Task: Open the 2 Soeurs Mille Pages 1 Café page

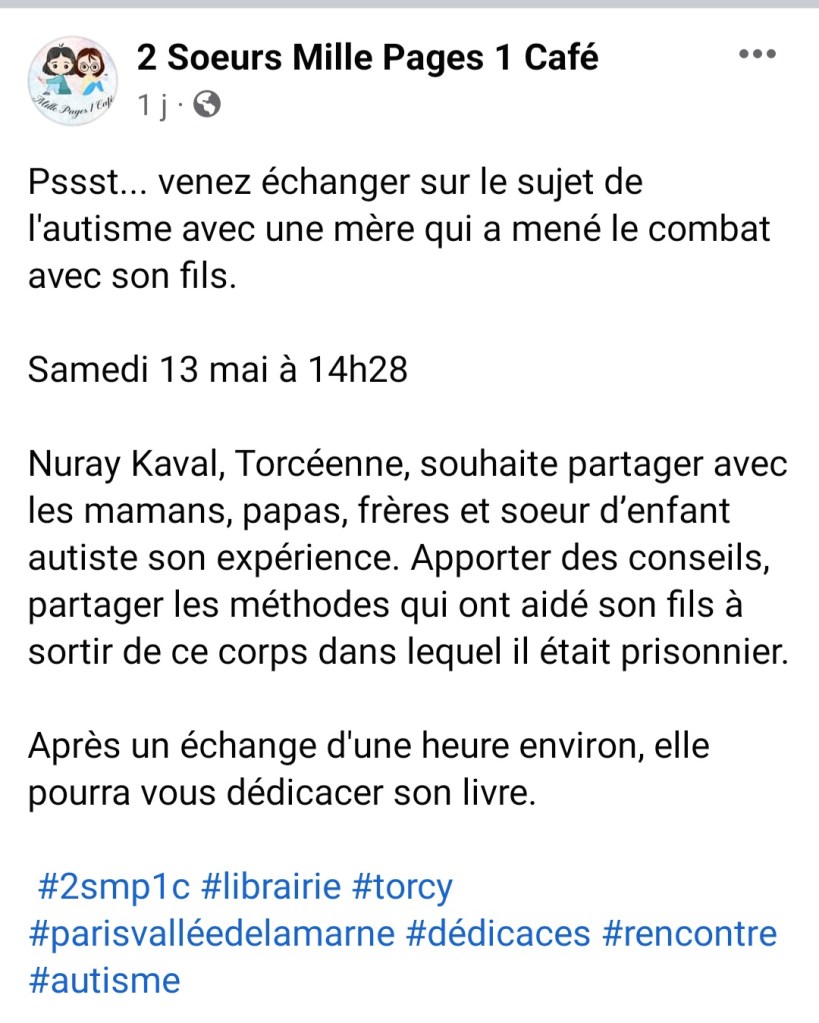Action: tap(367, 59)
